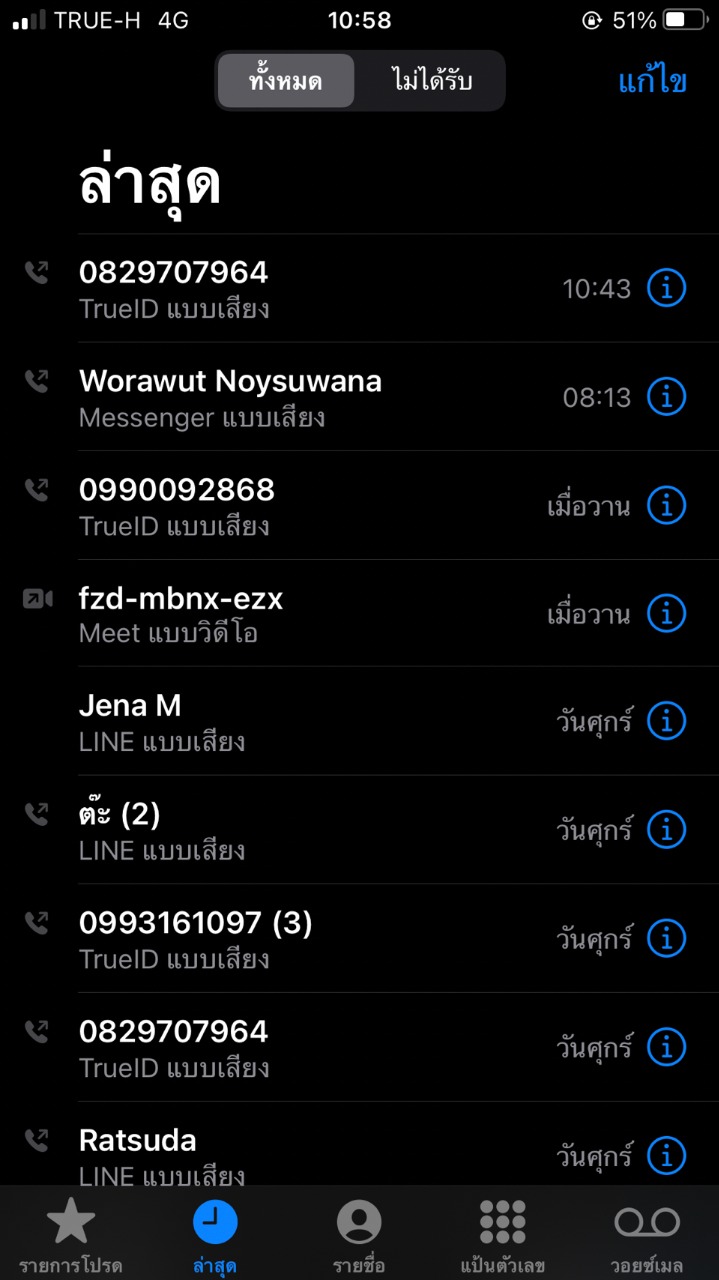Open info for fzd-mbnx-ezx
719x1280 pixels.
pyautogui.click(x=666, y=614)
